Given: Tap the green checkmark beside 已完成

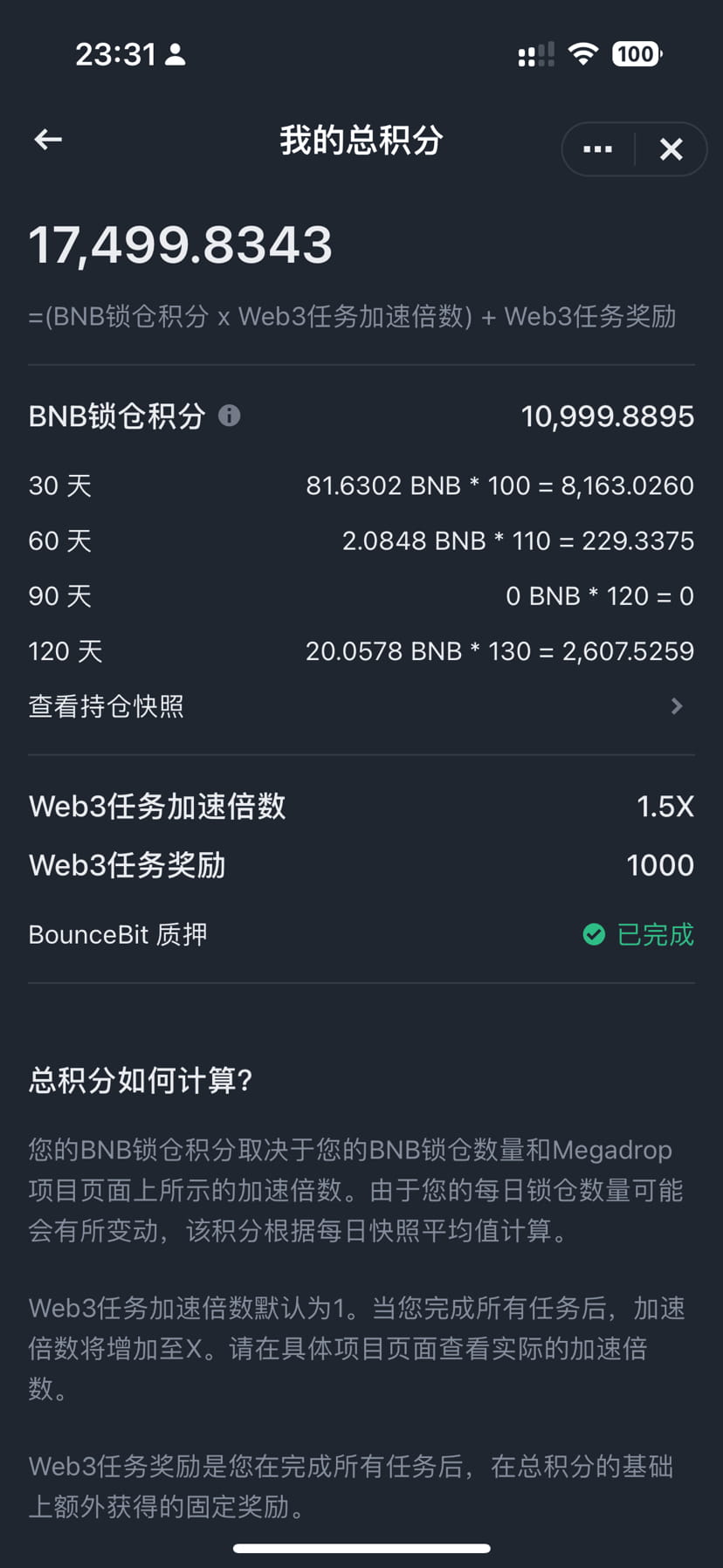Looking at the screenshot, I should (594, 934).
